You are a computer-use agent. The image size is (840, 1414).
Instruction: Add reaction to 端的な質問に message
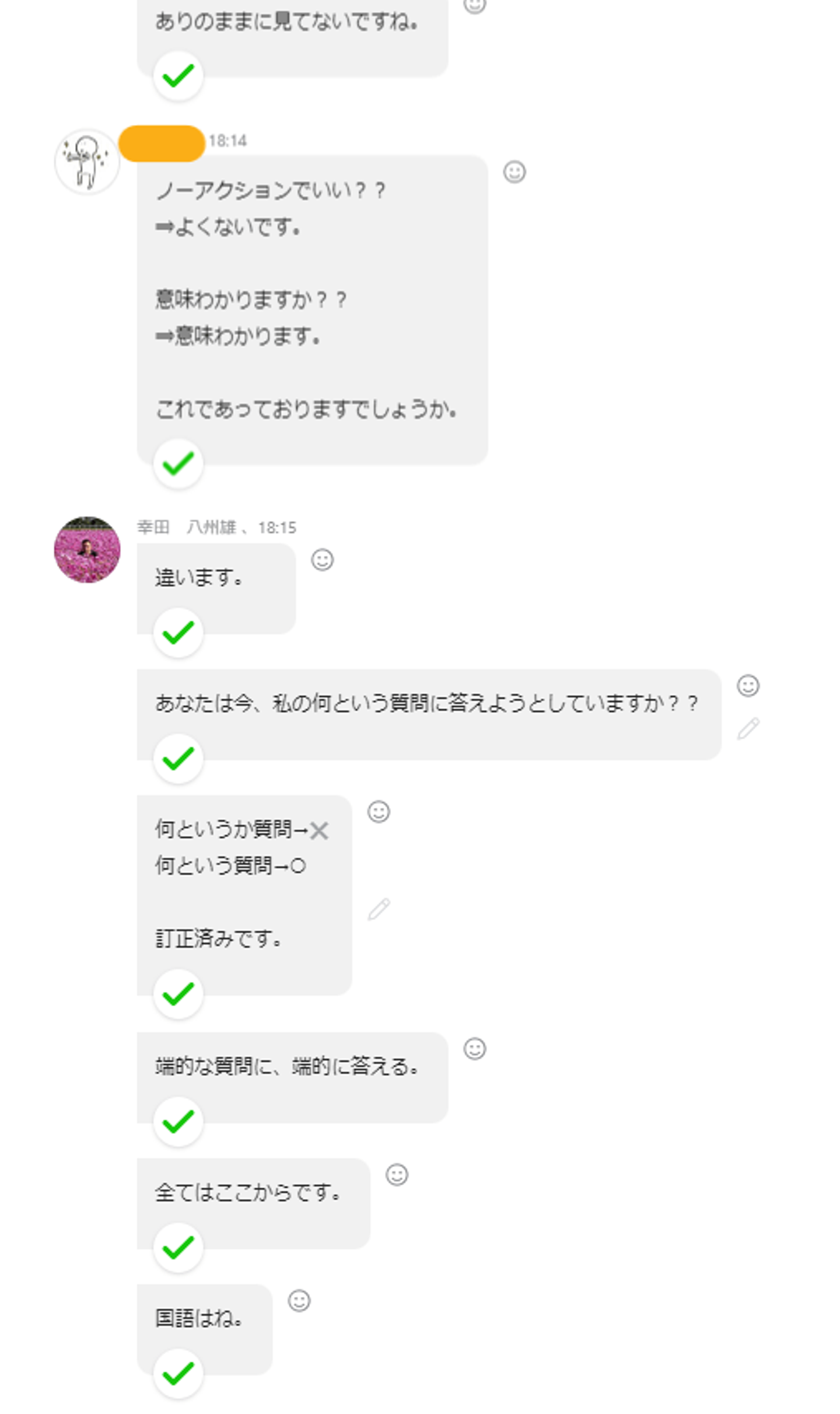[x=474, y=1048]
